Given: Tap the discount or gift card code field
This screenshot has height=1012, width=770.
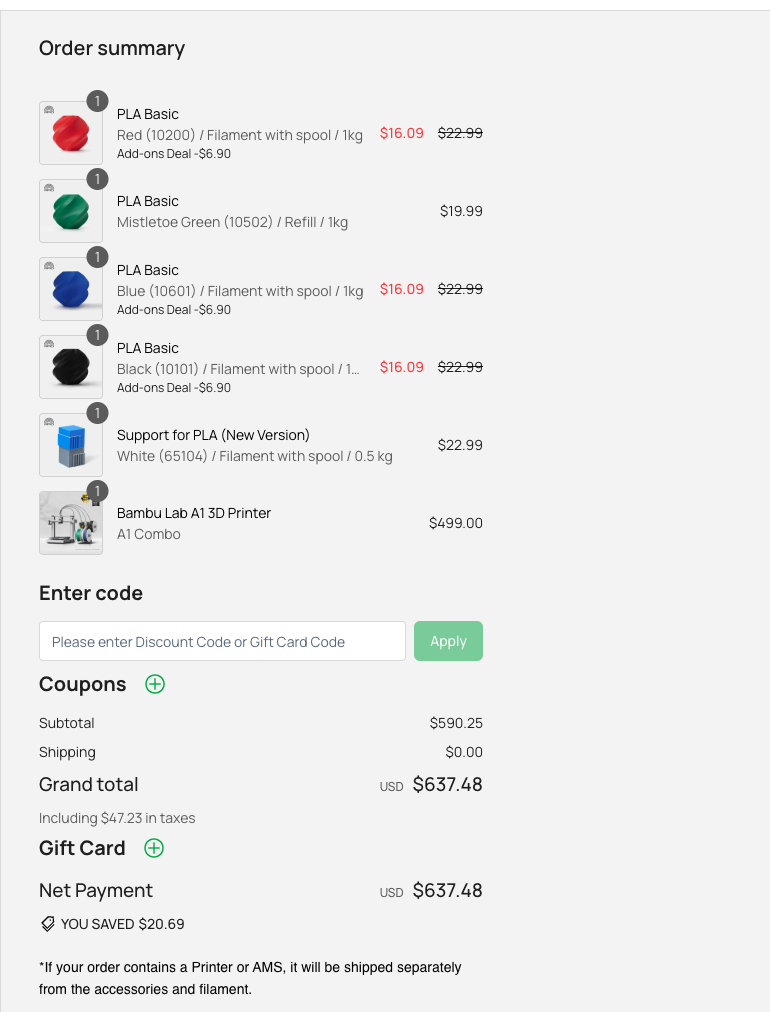Looking at the screenshot, I should (222, 641).
